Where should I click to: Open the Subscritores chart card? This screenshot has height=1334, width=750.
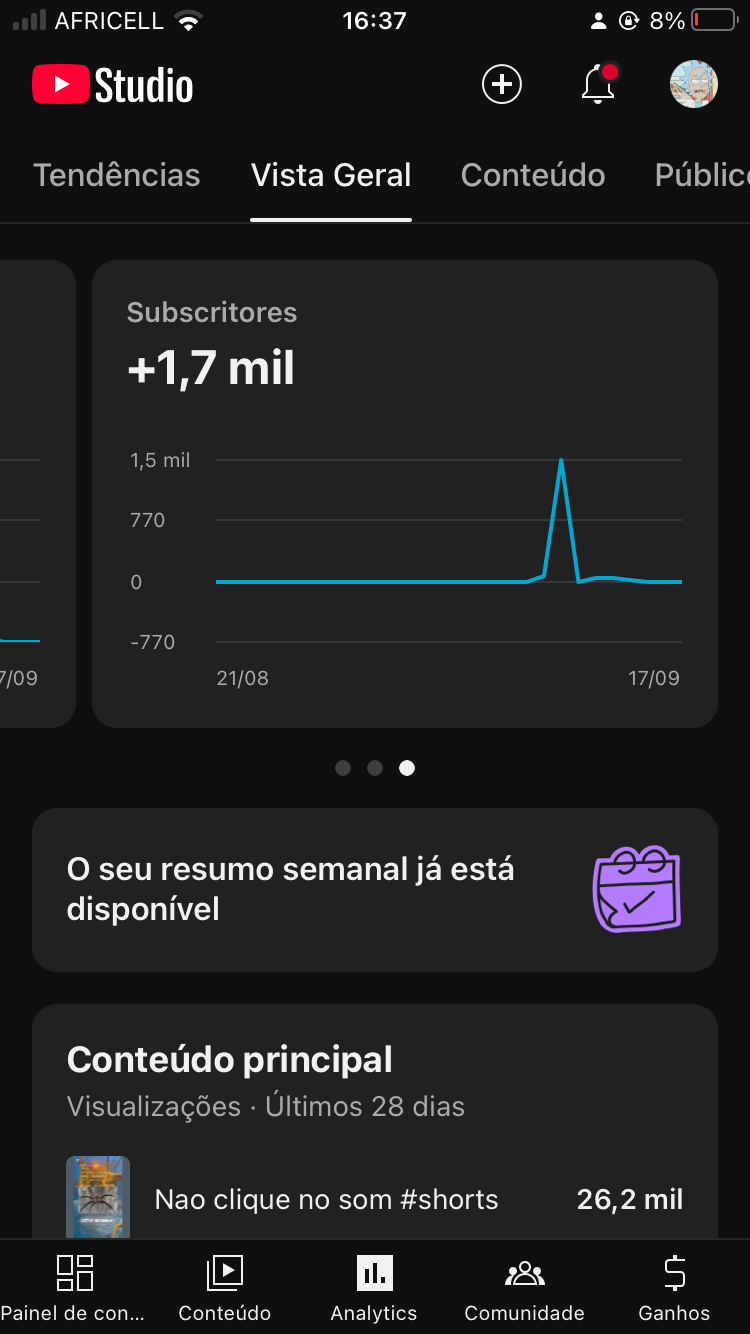click(404, 494)
